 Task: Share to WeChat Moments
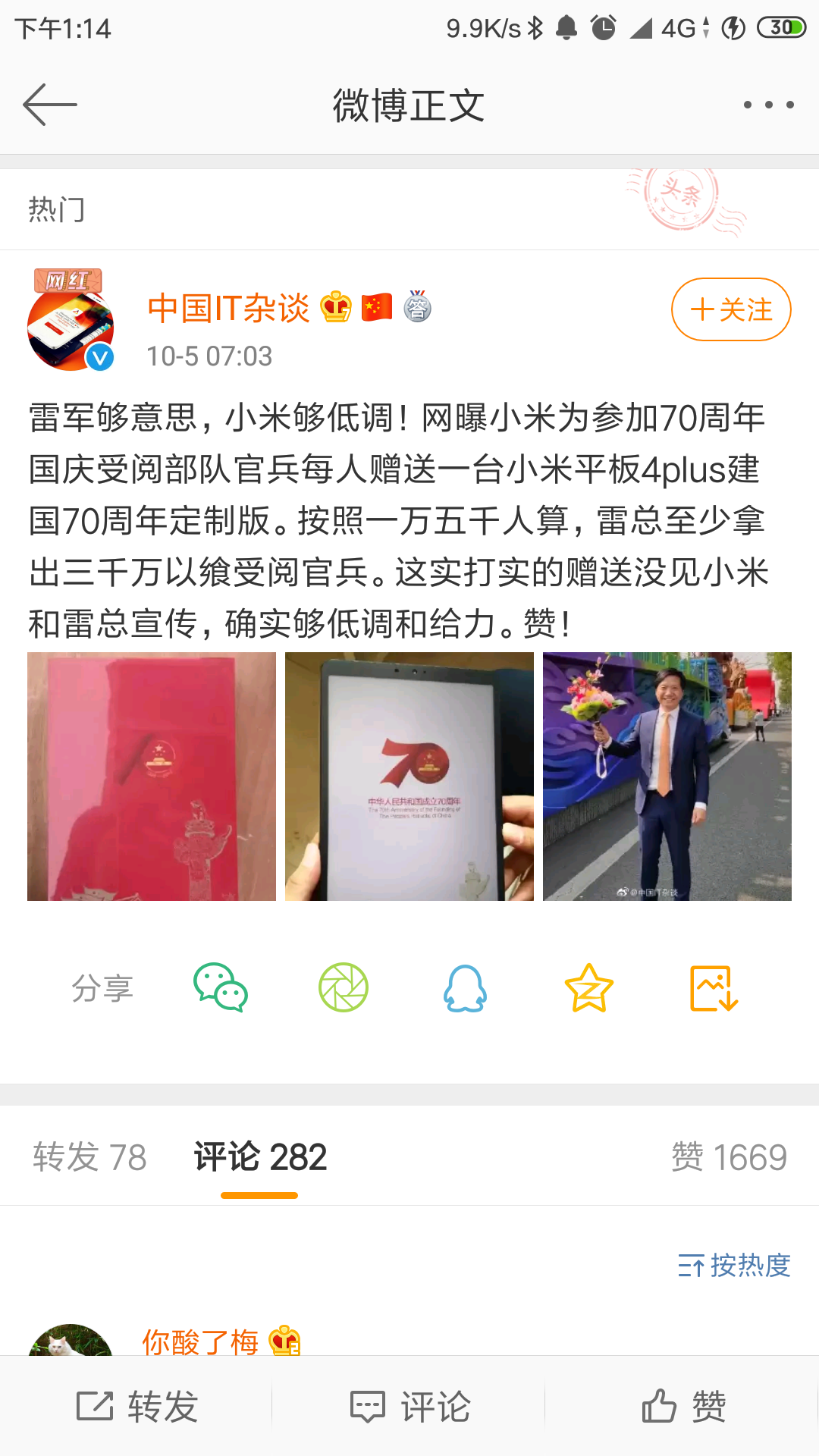[344, 988]
